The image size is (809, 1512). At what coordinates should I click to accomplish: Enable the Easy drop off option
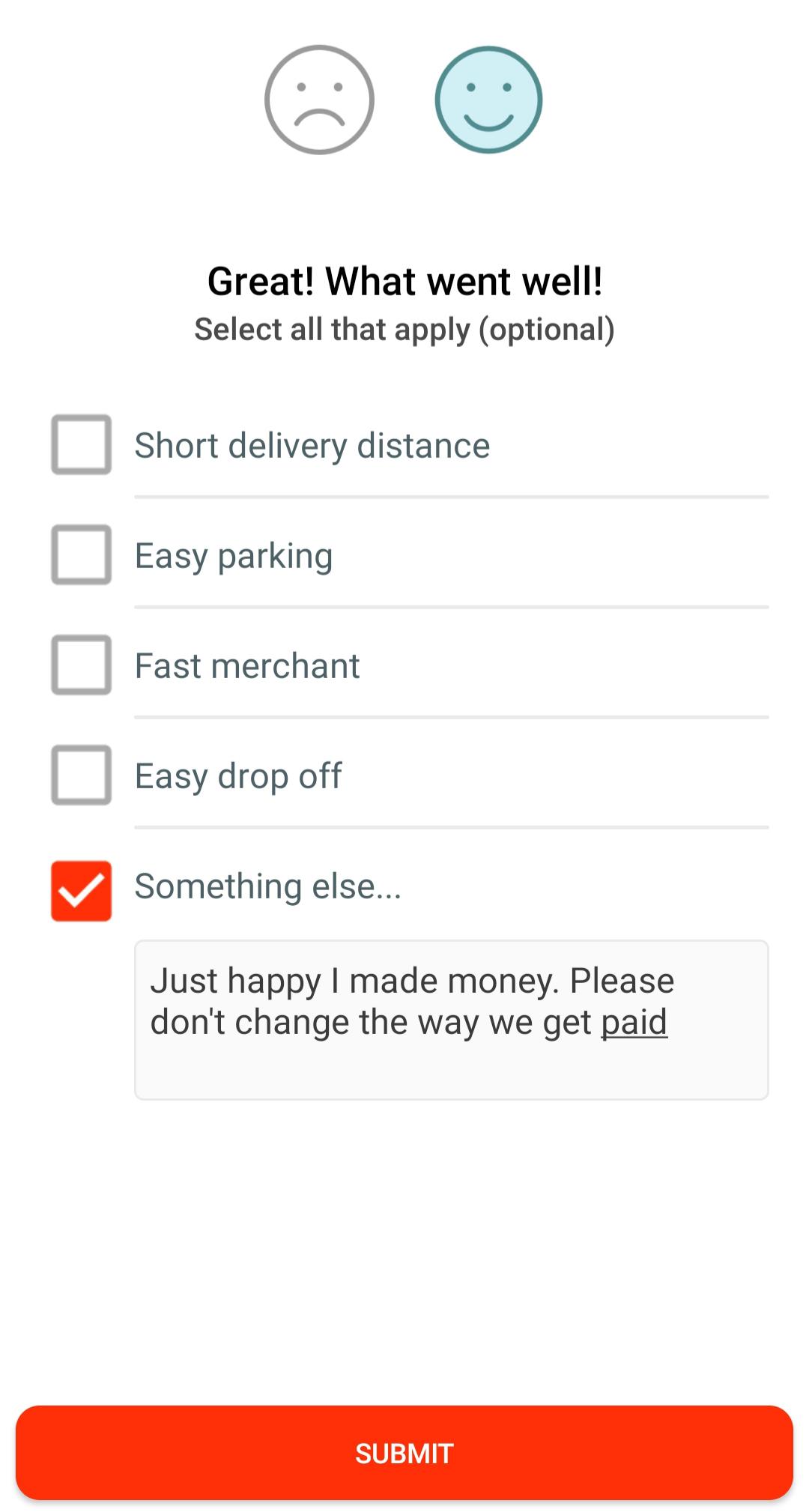click(82, 775)
